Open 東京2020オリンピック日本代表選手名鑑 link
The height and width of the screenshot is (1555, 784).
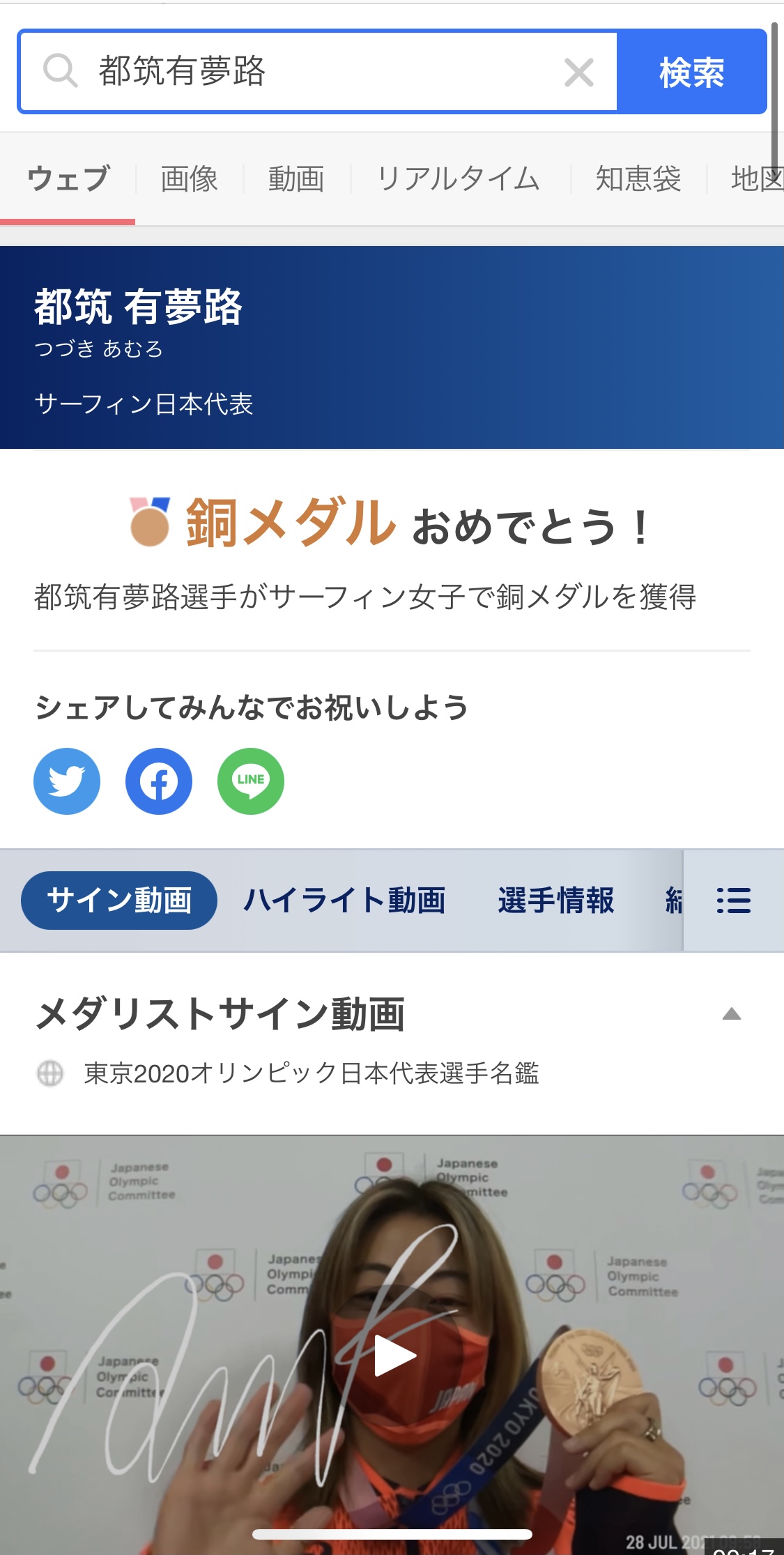point(312,1073)
